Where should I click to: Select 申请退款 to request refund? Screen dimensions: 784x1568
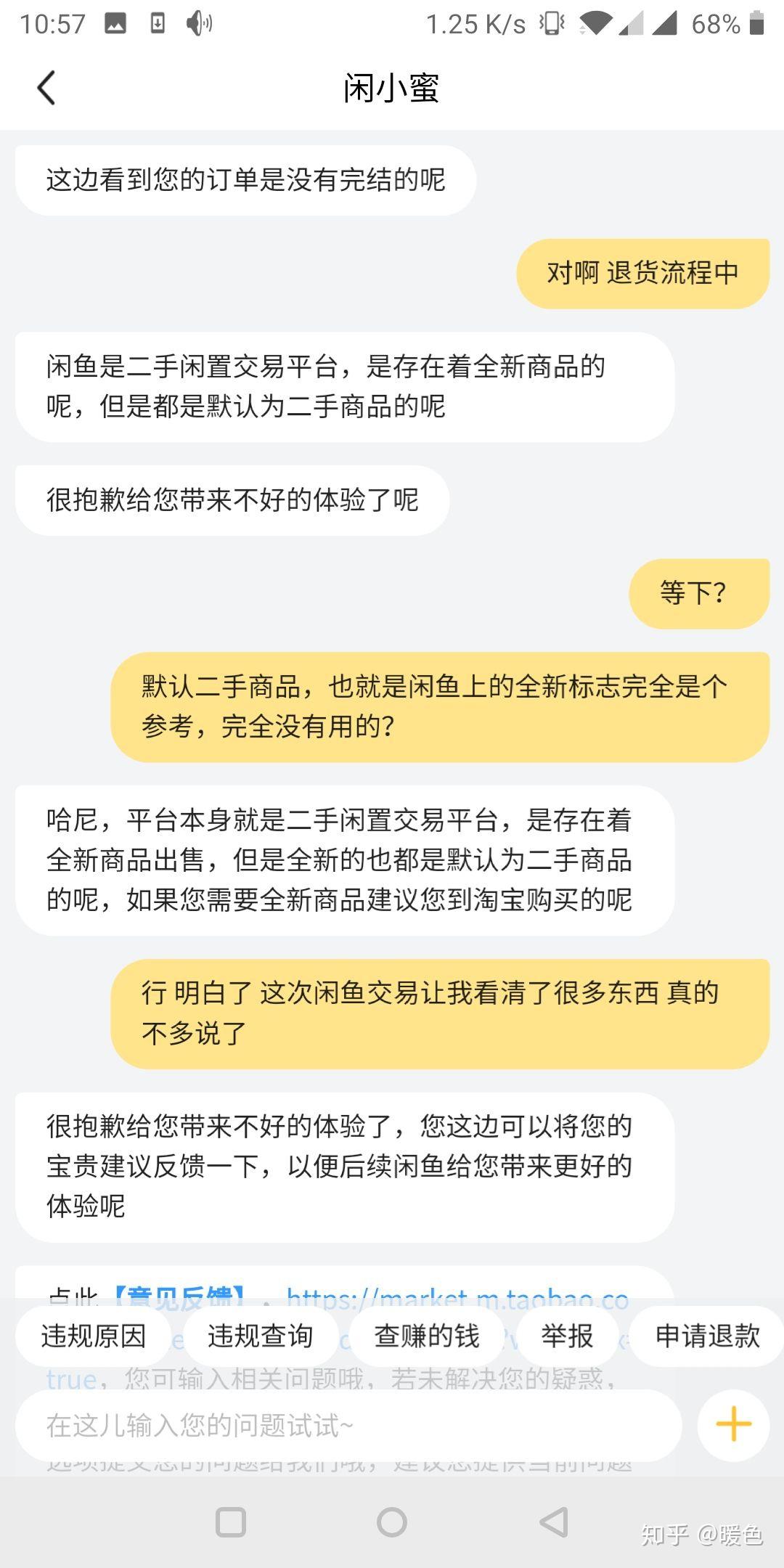pos(706,1336)
